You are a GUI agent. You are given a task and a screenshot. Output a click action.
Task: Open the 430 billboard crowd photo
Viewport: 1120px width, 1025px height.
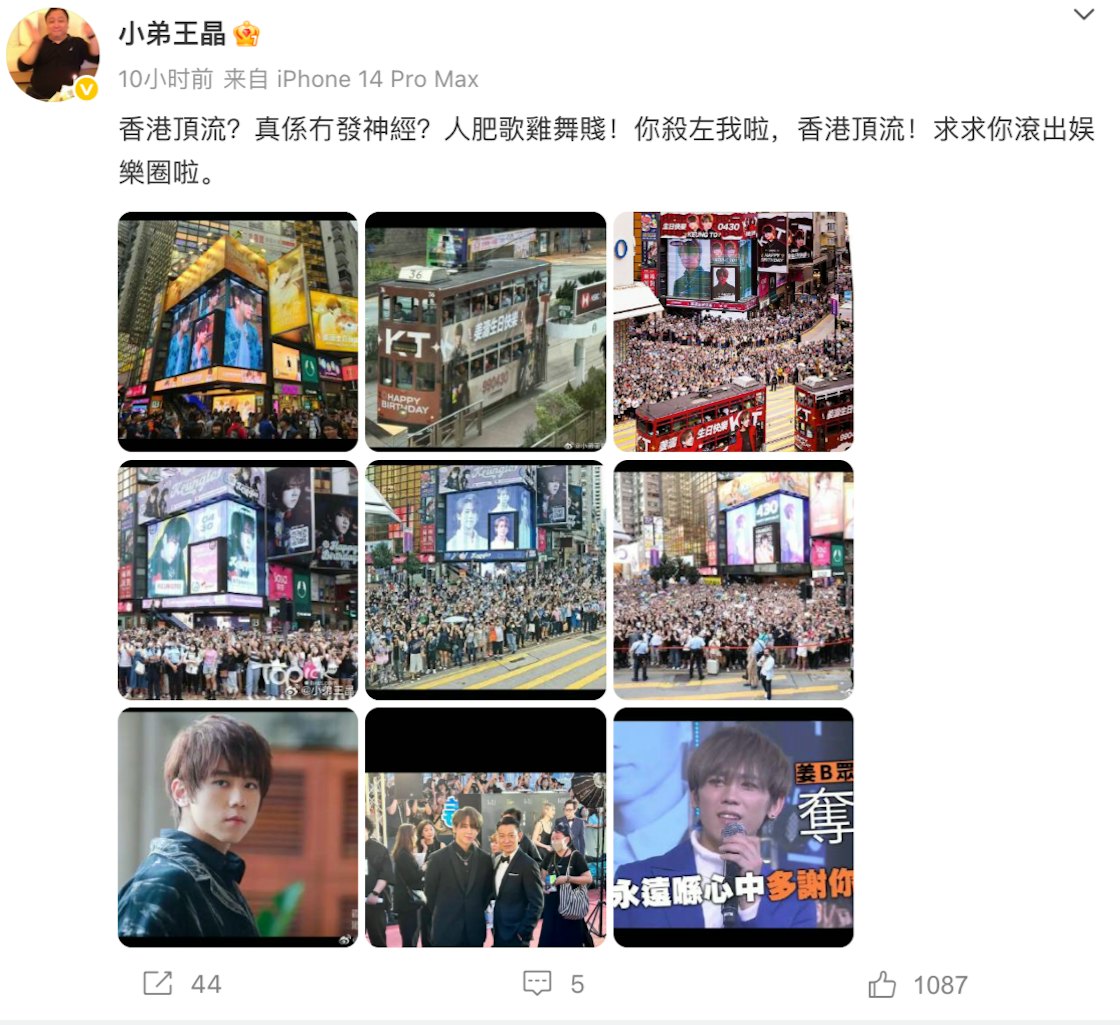pyautogui.click(x=733, y=579)
